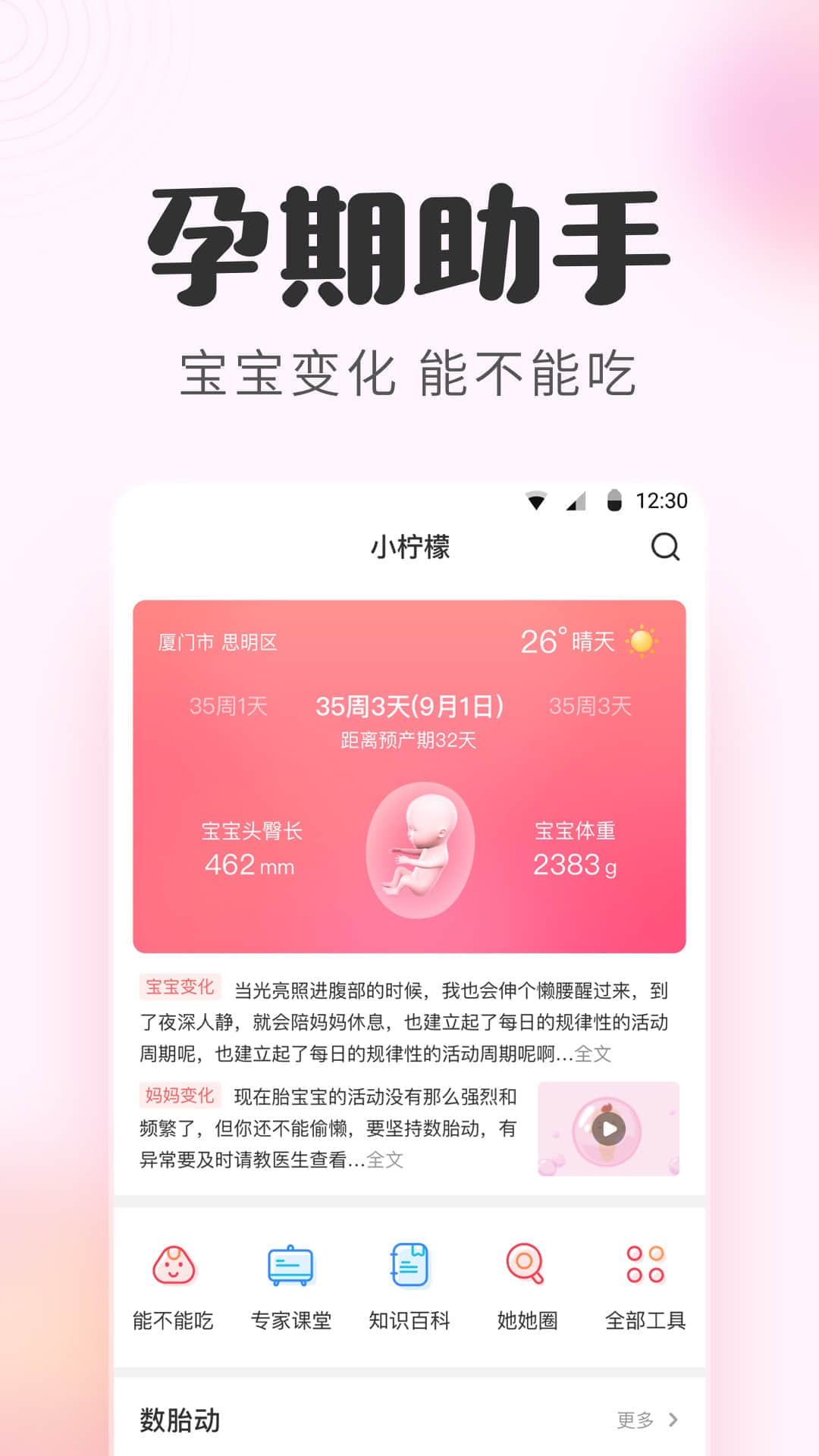Play the video in 妈妈变化 section
The image size is (819, 1456).
[607, 1129]
